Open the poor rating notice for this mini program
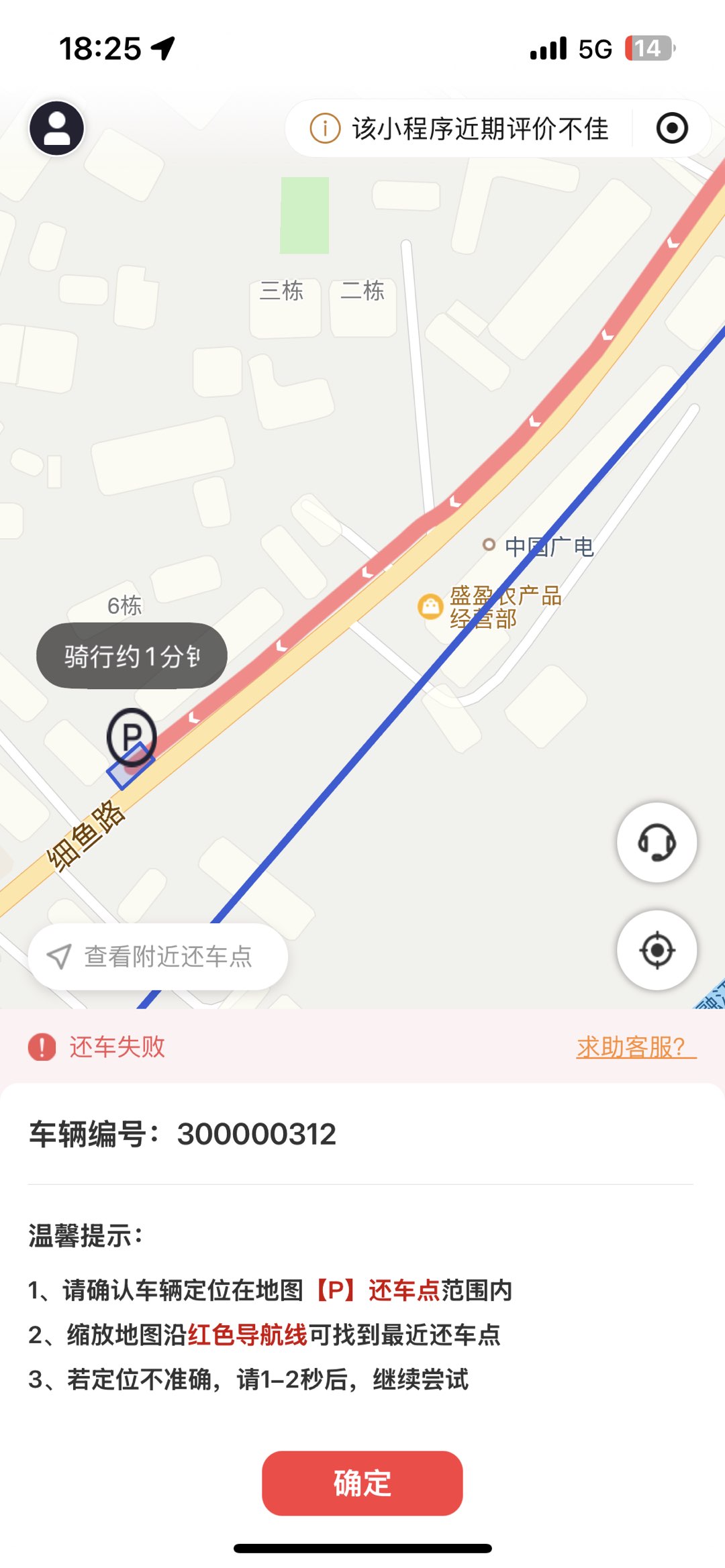Screen dimensions: 725x1568 pos(460,128)
